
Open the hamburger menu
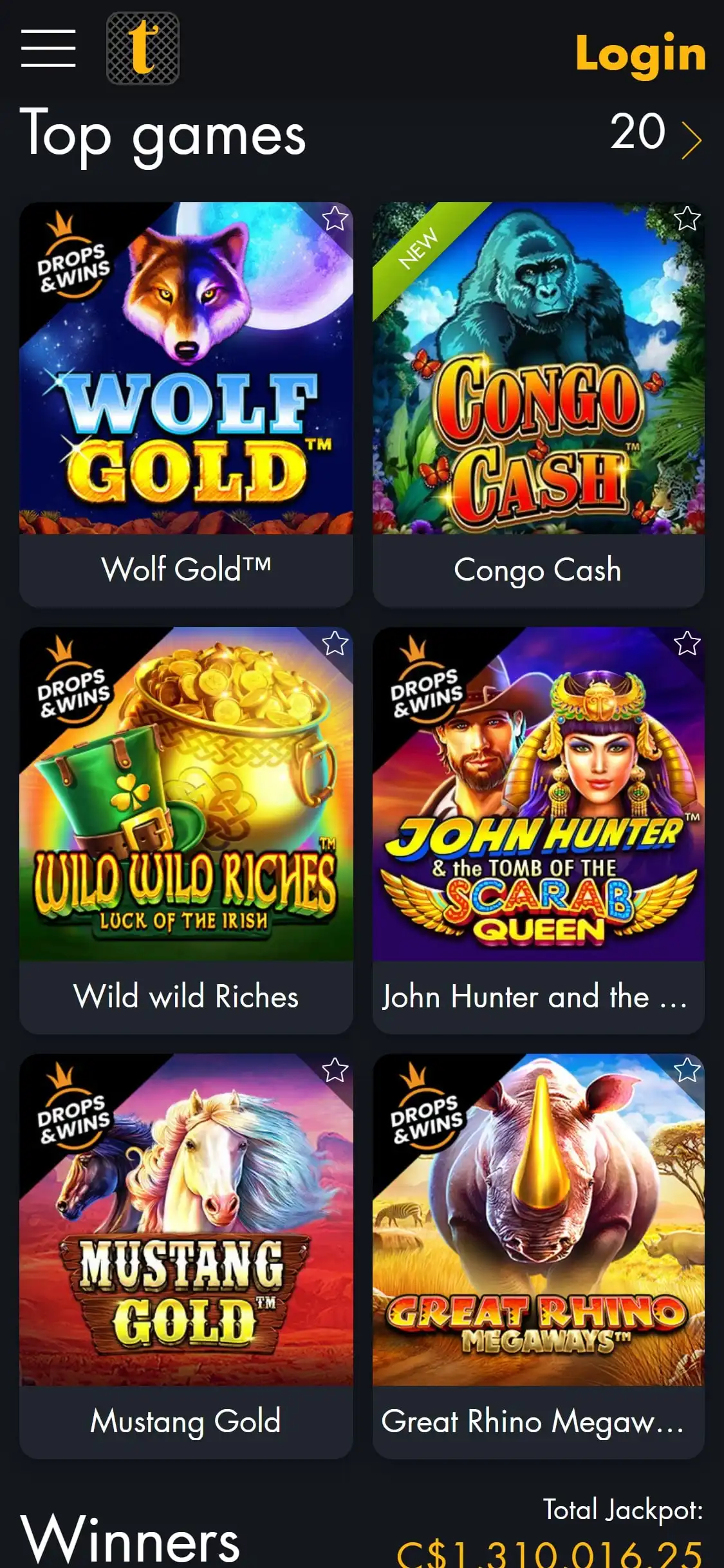(48, 48)
